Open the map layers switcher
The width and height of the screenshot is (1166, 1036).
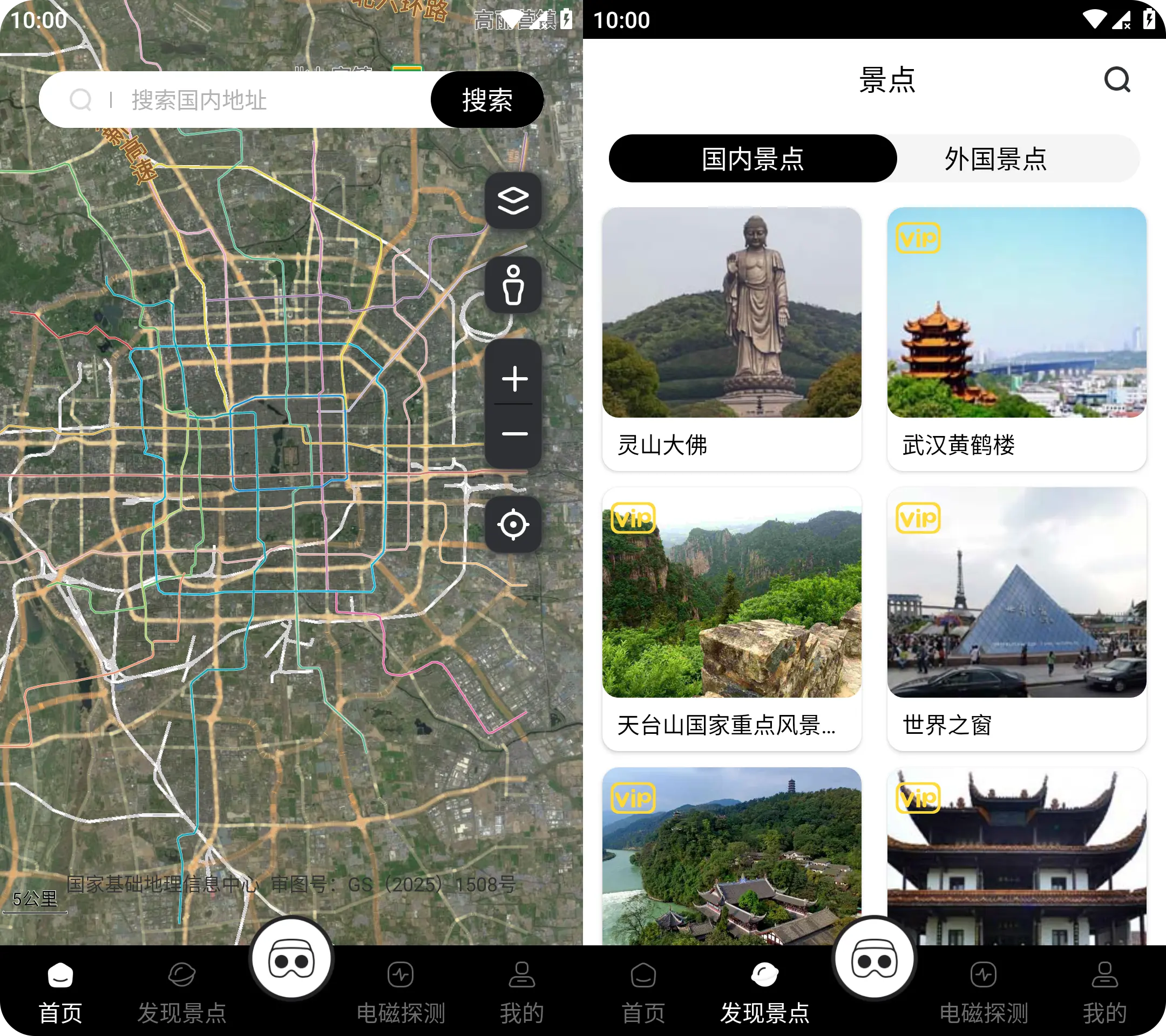tap(513, 201)
